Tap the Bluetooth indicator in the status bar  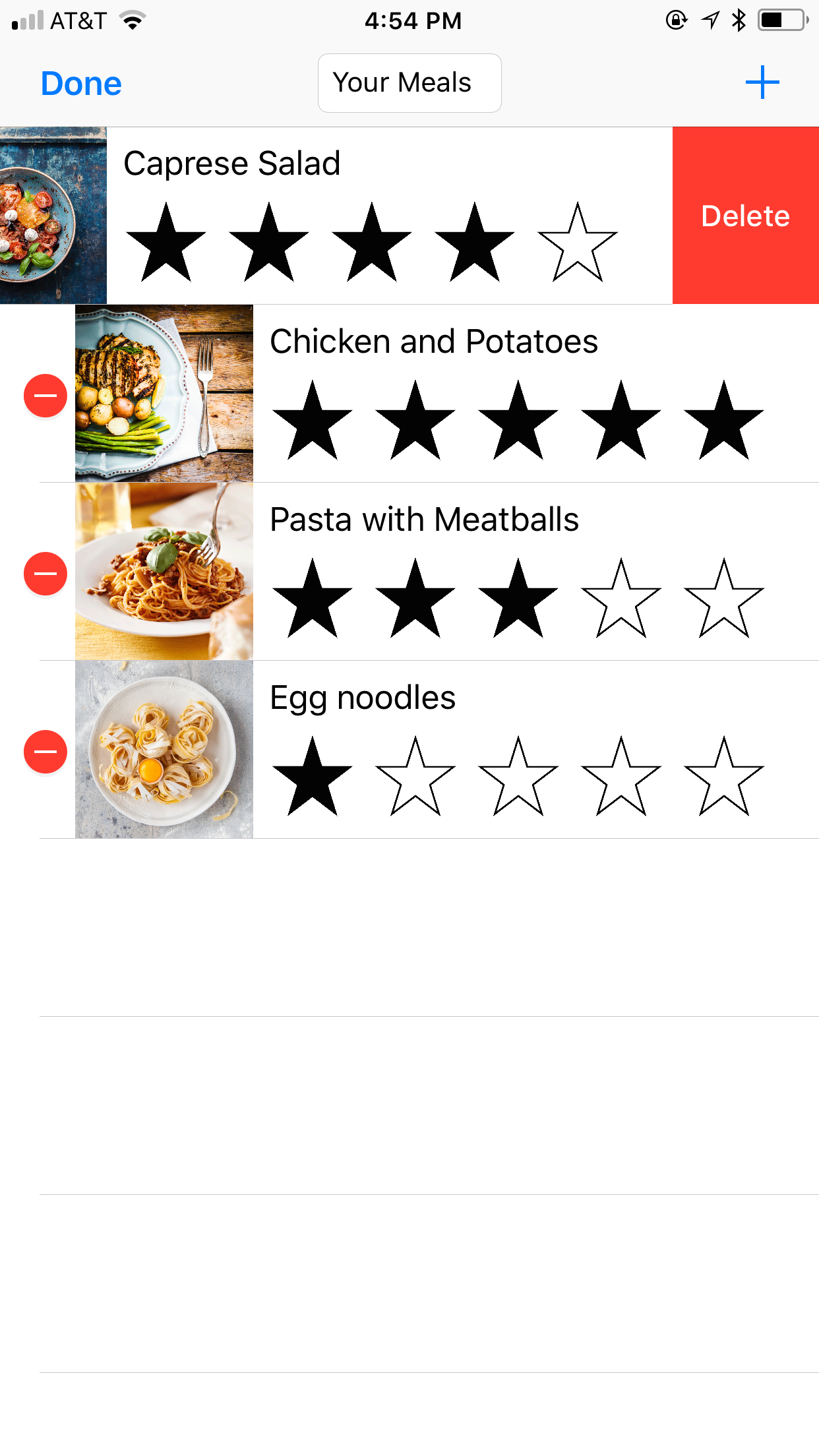coord(739,20)
